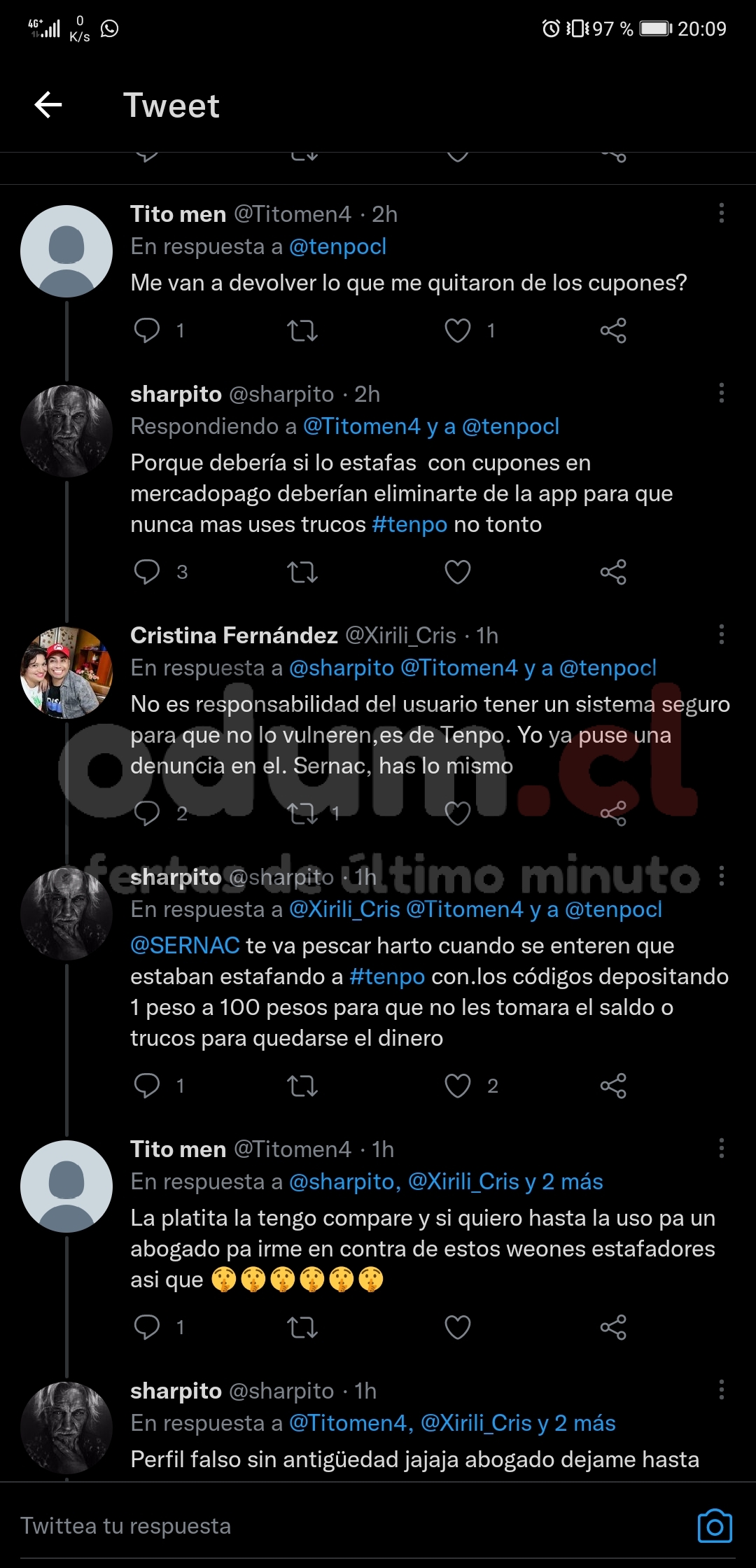Screen dimensions: 756x1568
Task: Open the #tenpo hashtag in sharpito's mercadopago tweet
Action: [409, 524]
